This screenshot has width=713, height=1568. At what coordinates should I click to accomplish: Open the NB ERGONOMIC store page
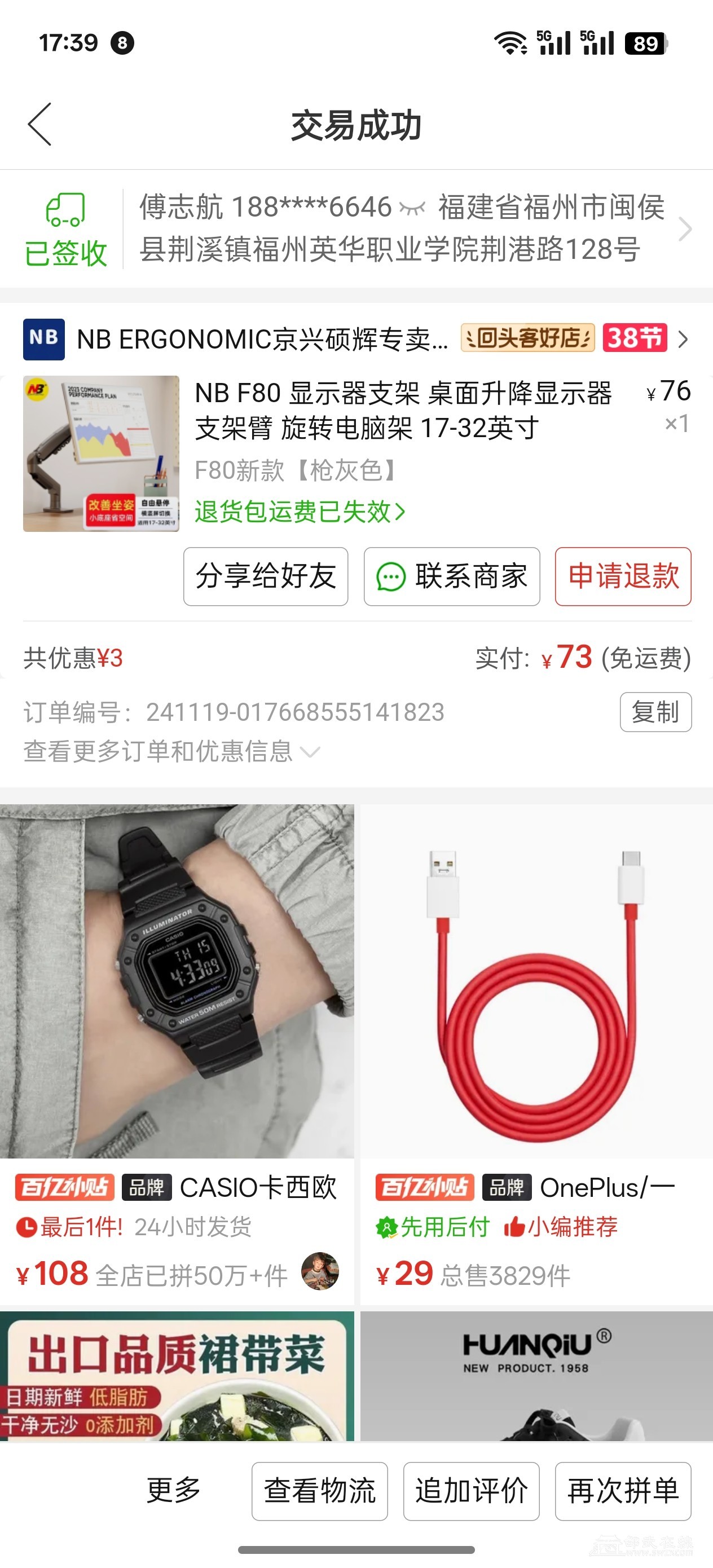click(356, 339)
